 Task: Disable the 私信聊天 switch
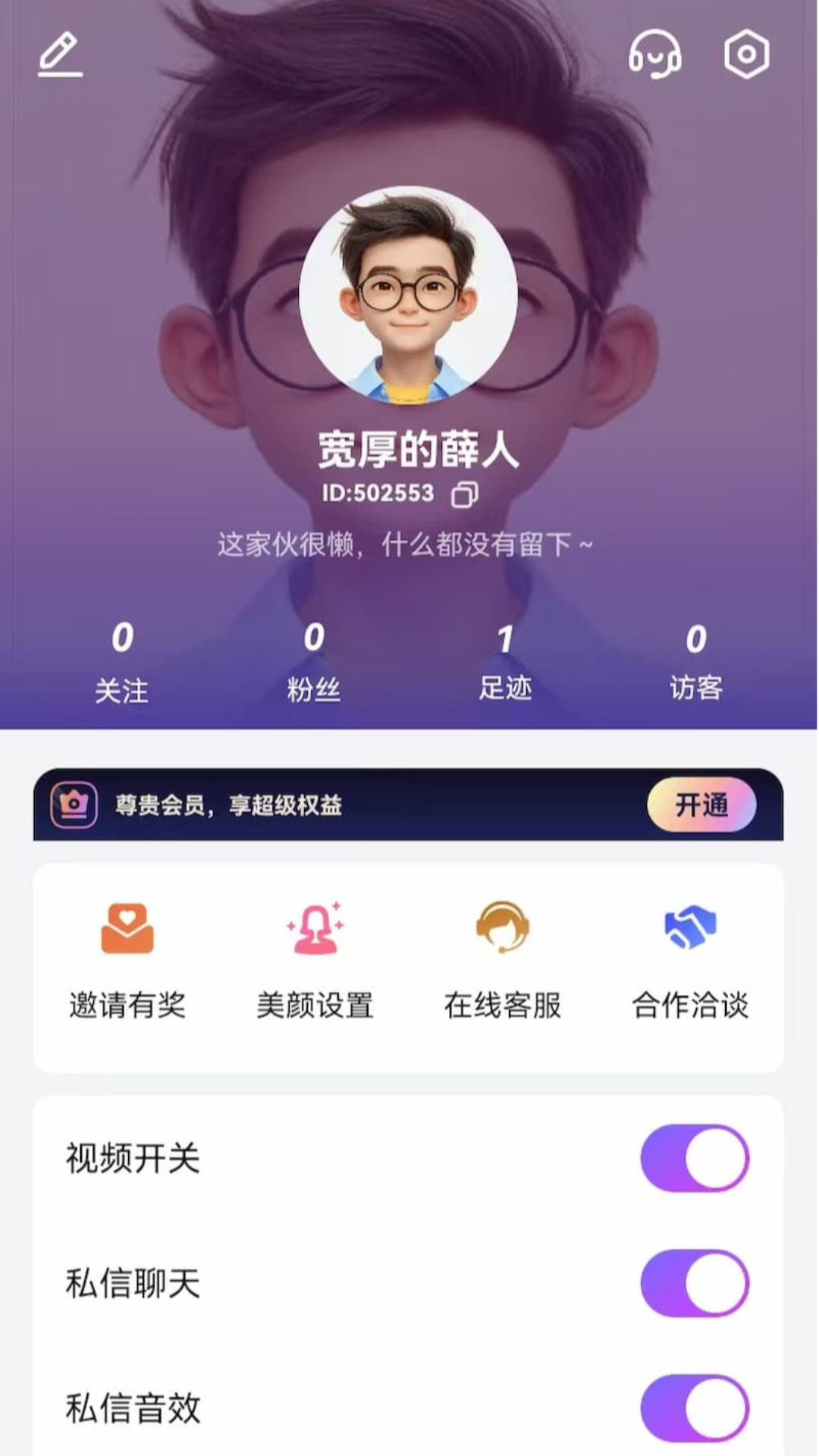coord(695,1282)
